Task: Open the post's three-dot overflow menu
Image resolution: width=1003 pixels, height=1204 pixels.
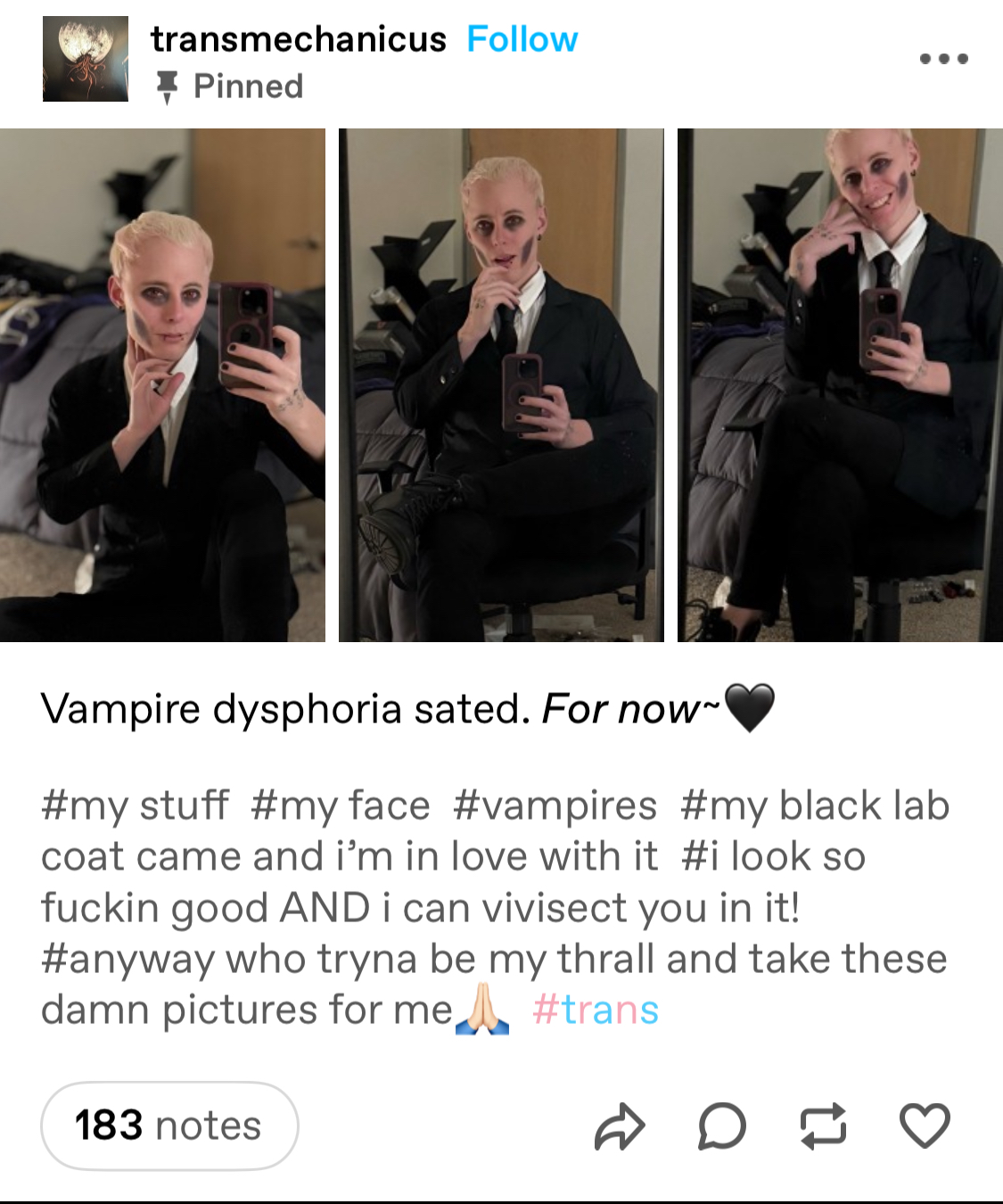Action: (x=944, y=59)
